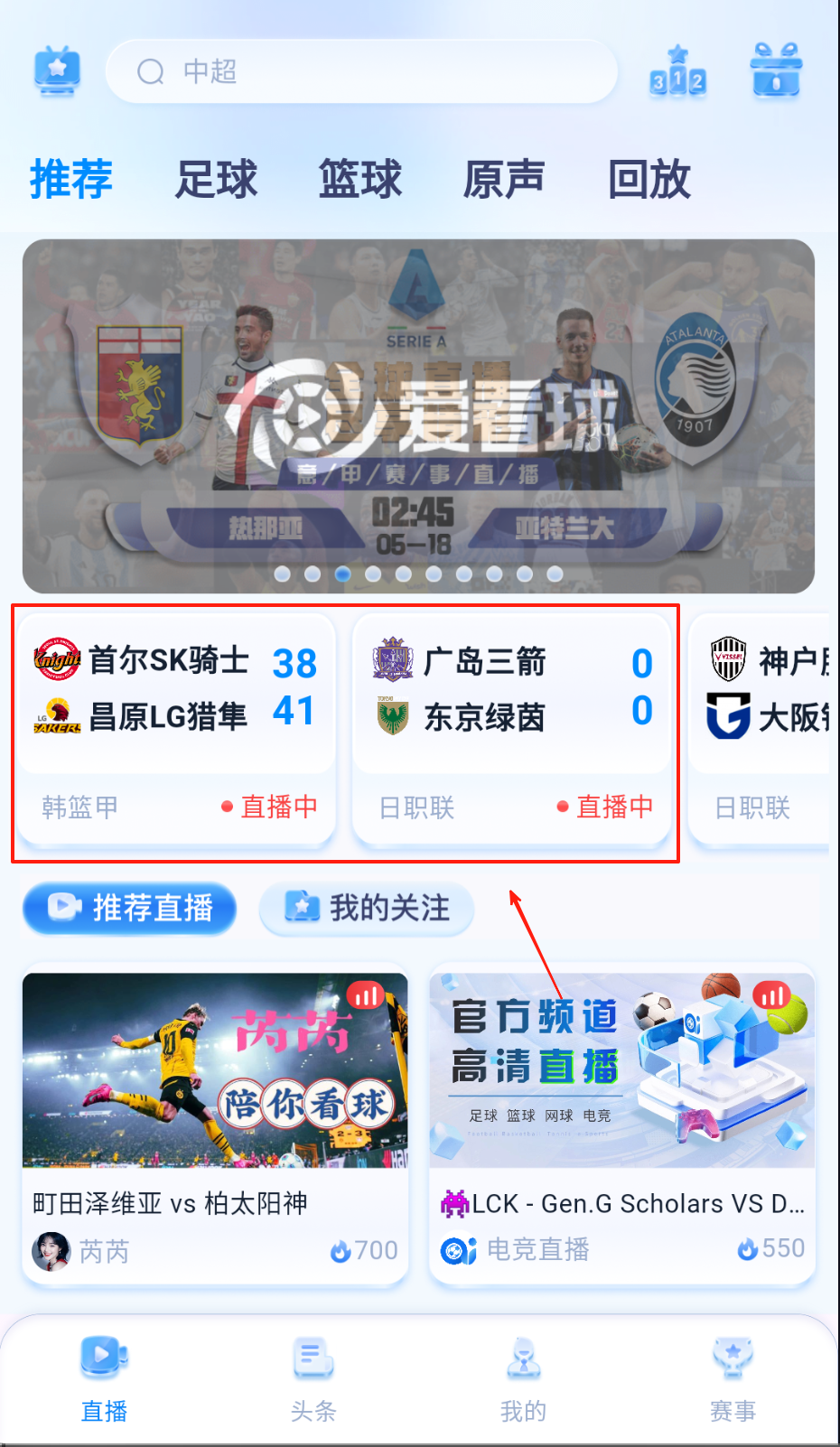Viewport: 840px width, 1447px height.
Task: Select the 推荐 tab
Action: pyautogui.click(x=71, y=179)
